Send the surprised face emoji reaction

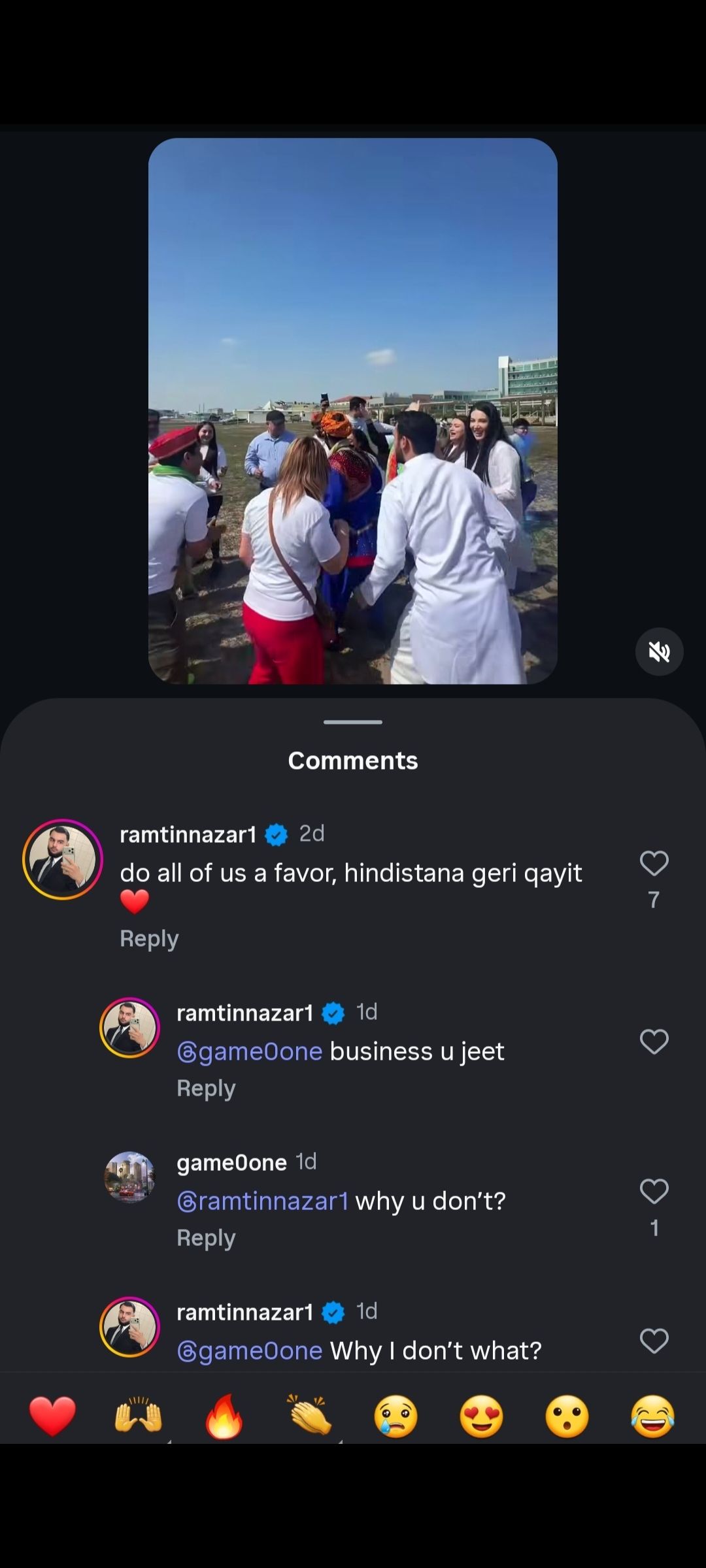point(567,1416)
